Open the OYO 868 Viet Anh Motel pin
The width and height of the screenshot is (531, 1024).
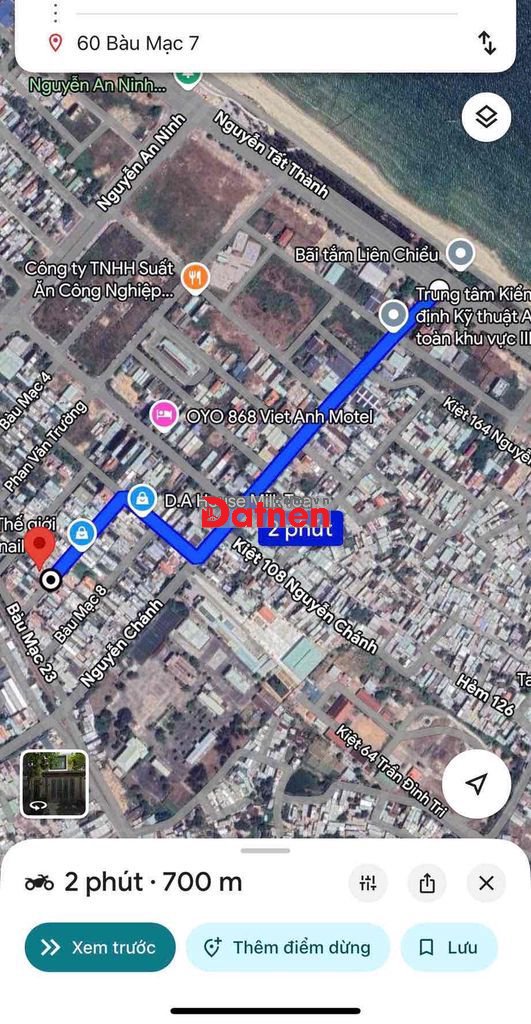pyautogui.click(x=163, y=415)
